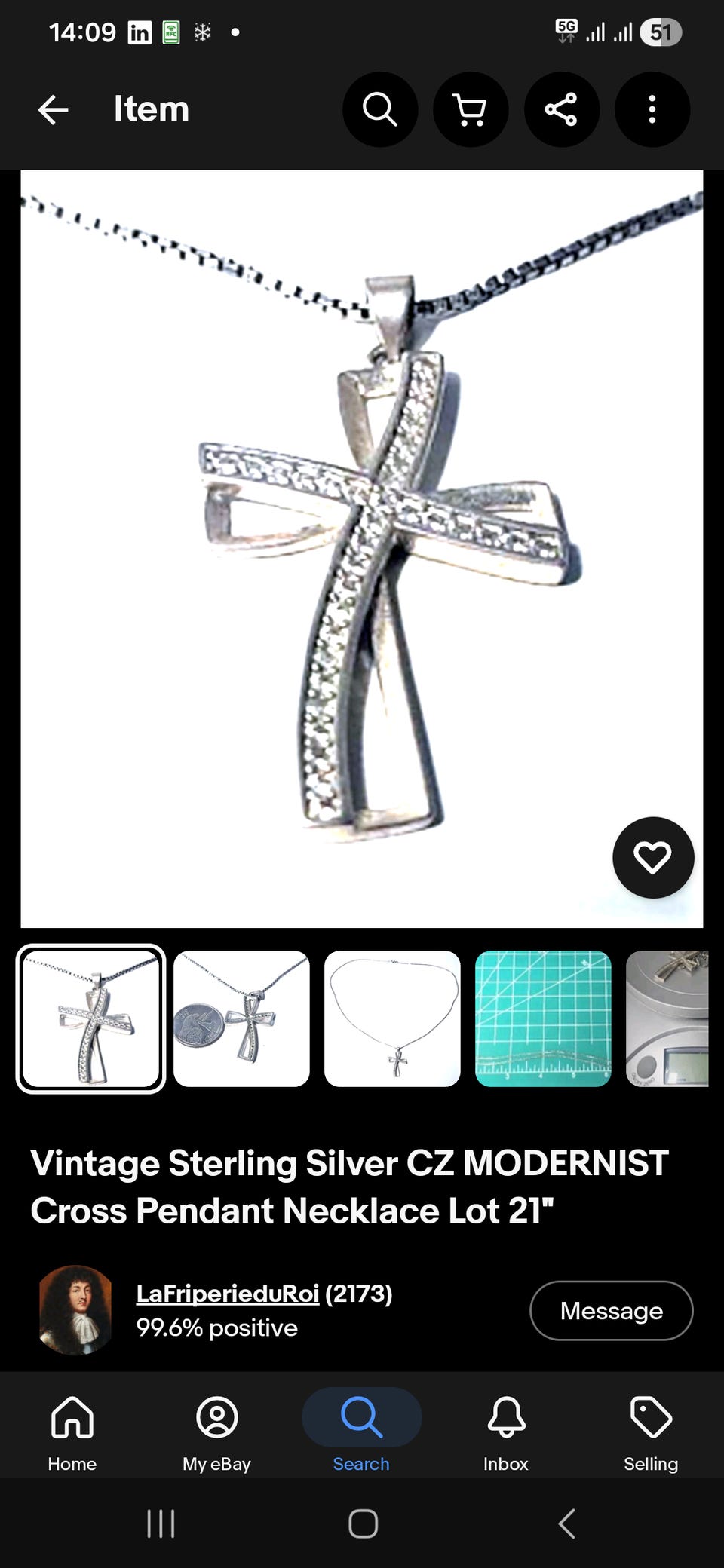Switch to the Search tab

click(361, 1432)
